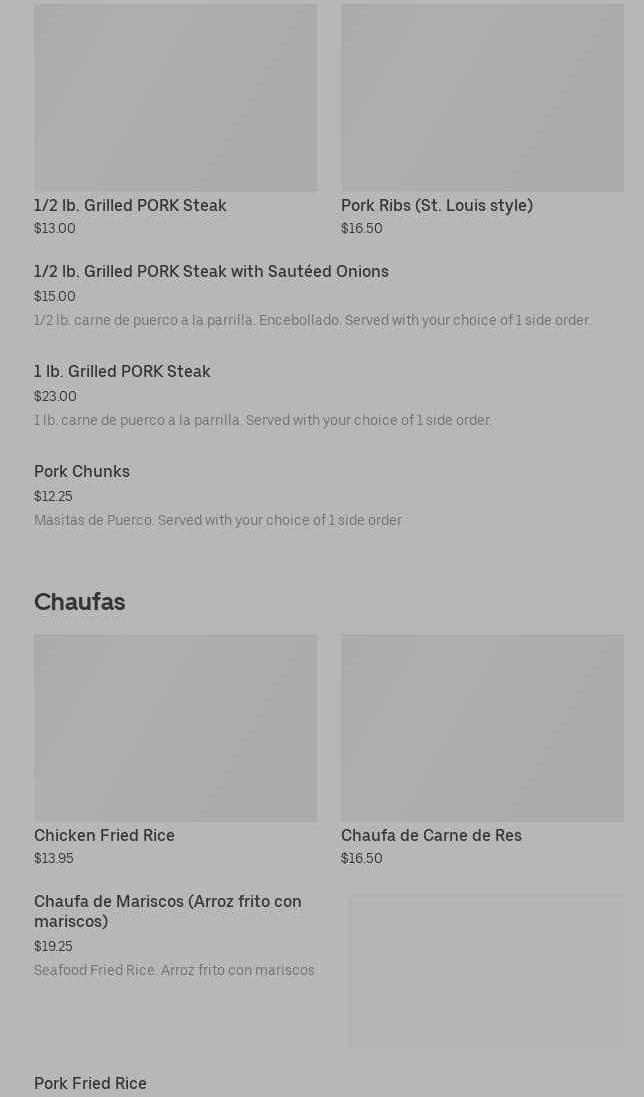Tap the Pork Fried Rice item
This screenshot has width=644, height=1097.
[90, 1083]
